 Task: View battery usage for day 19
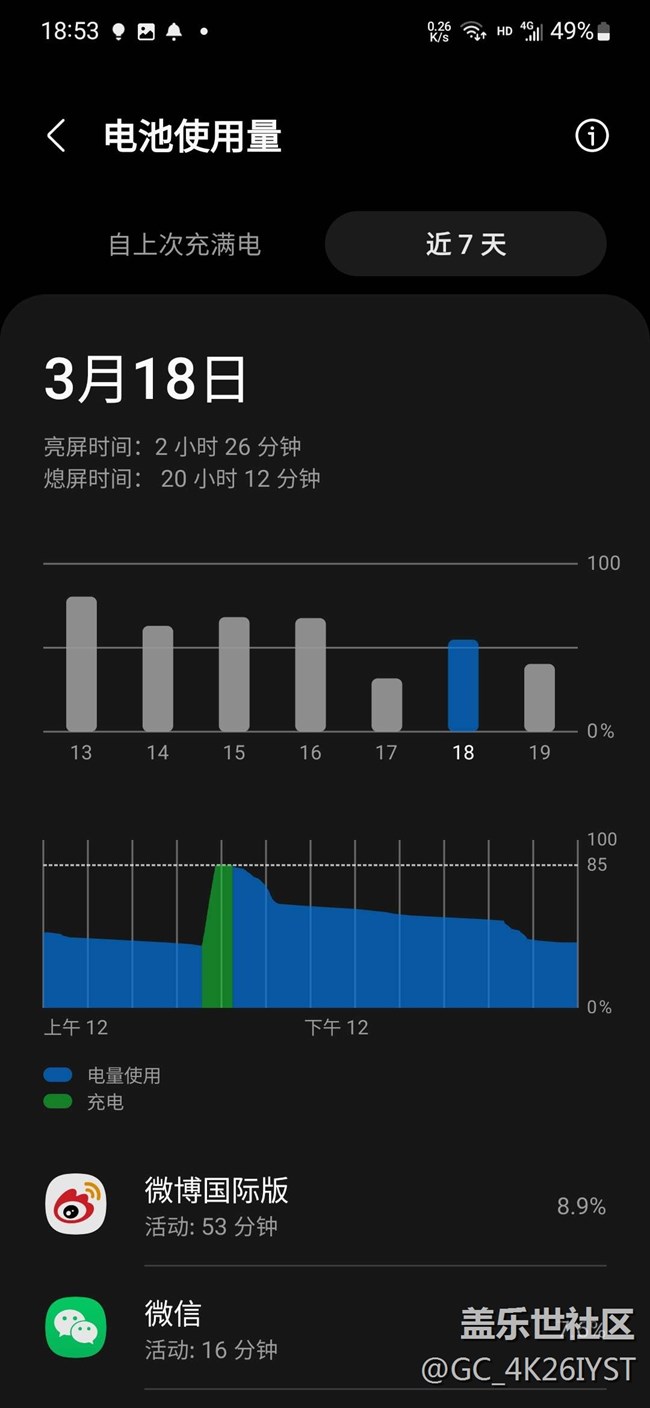point(539,698)
